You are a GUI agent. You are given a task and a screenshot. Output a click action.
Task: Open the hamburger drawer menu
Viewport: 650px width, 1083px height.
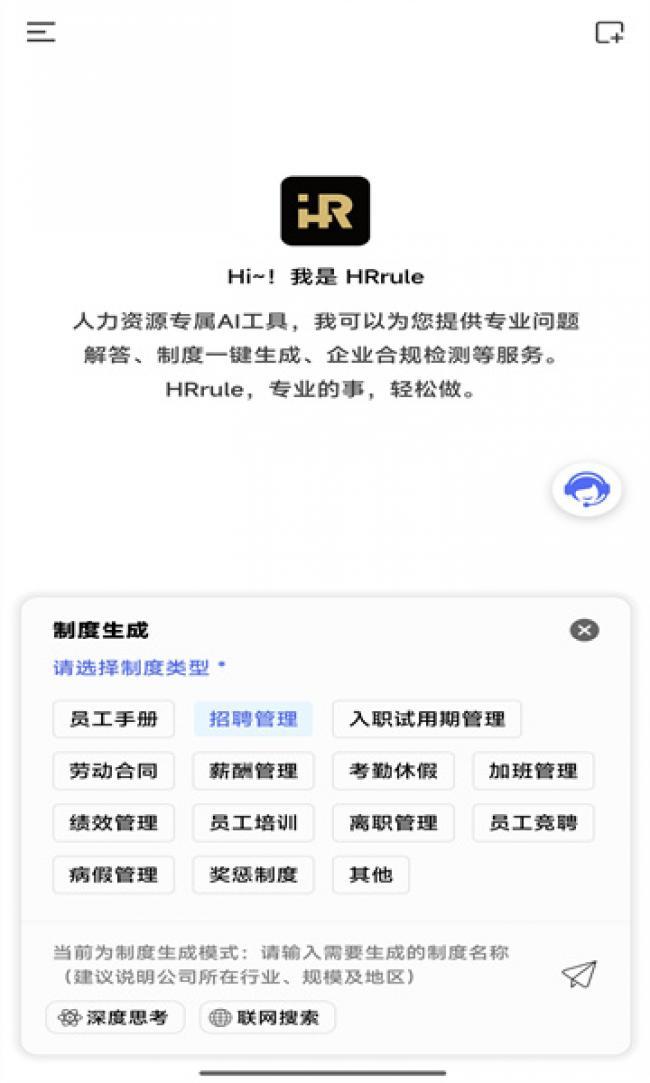click(41, 32)
